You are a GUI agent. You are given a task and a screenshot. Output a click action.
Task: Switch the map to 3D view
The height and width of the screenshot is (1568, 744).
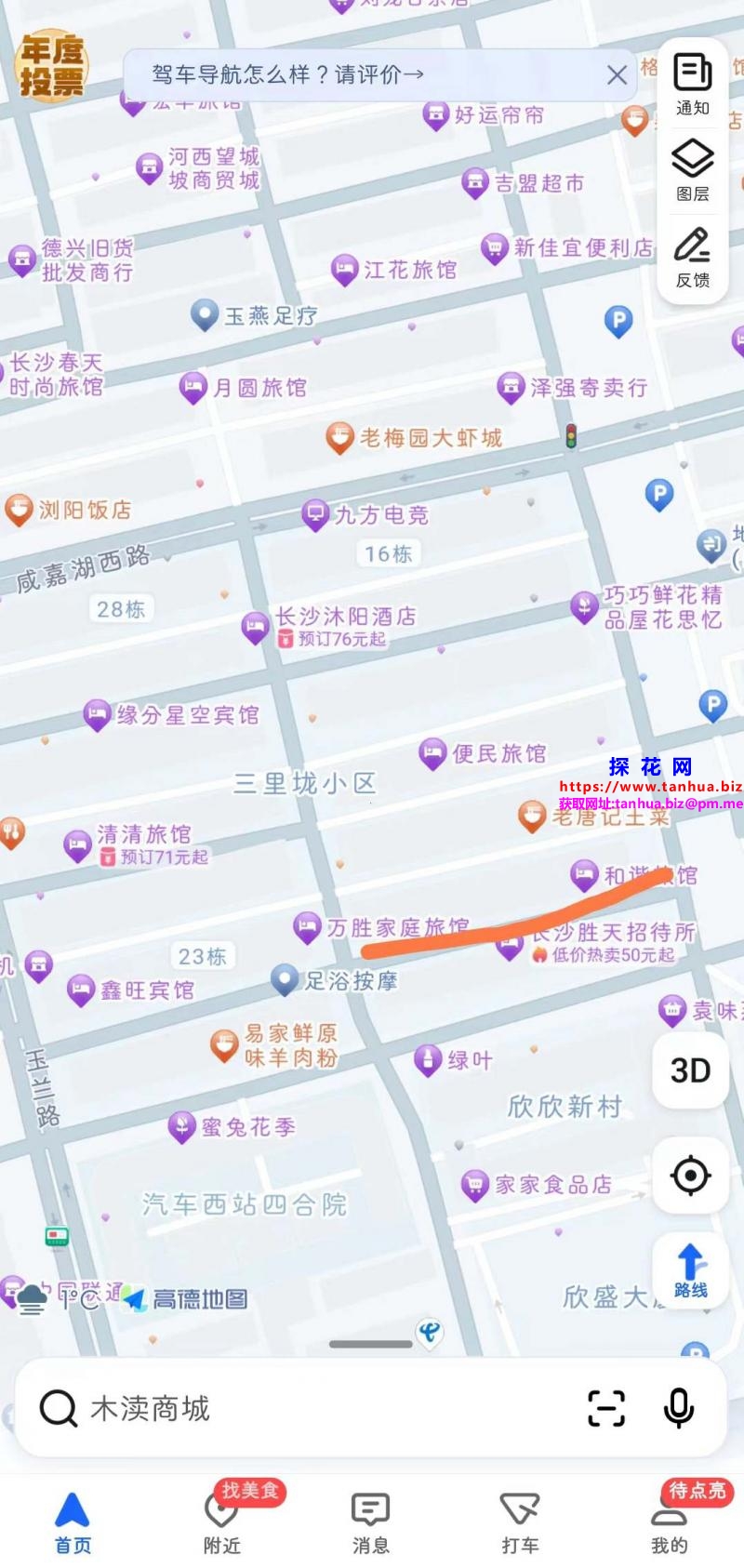(x=690, y=1070)
